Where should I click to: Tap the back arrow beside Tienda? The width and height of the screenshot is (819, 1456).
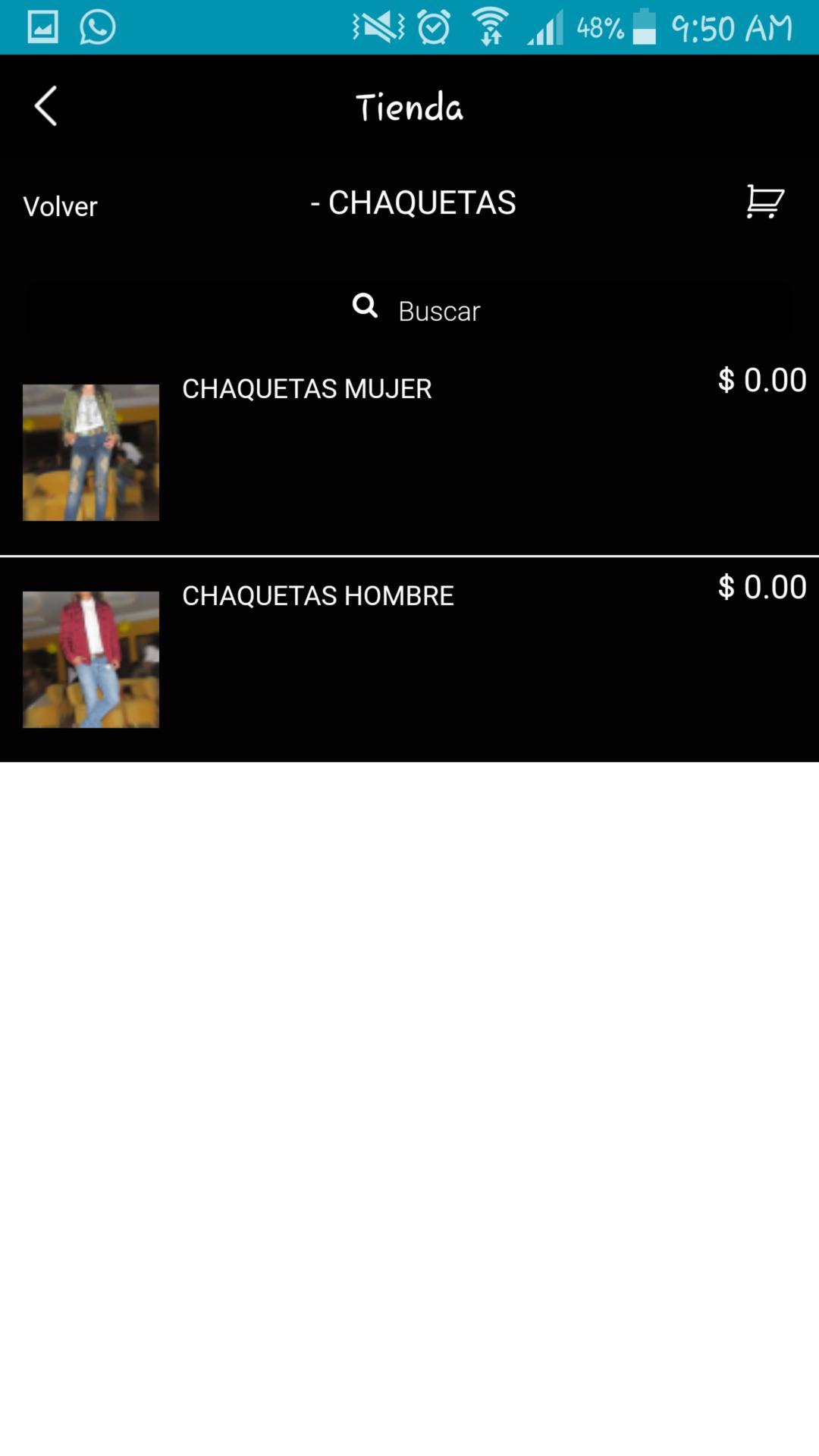(x=46, y=106)
